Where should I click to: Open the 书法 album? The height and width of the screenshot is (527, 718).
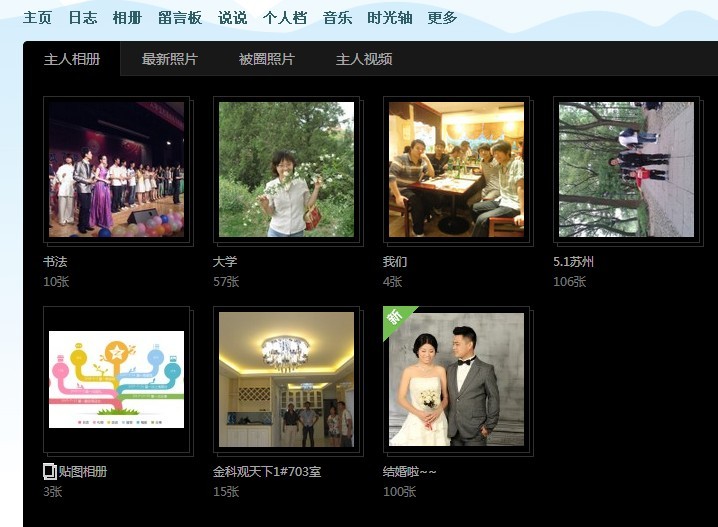coord(116,169)
